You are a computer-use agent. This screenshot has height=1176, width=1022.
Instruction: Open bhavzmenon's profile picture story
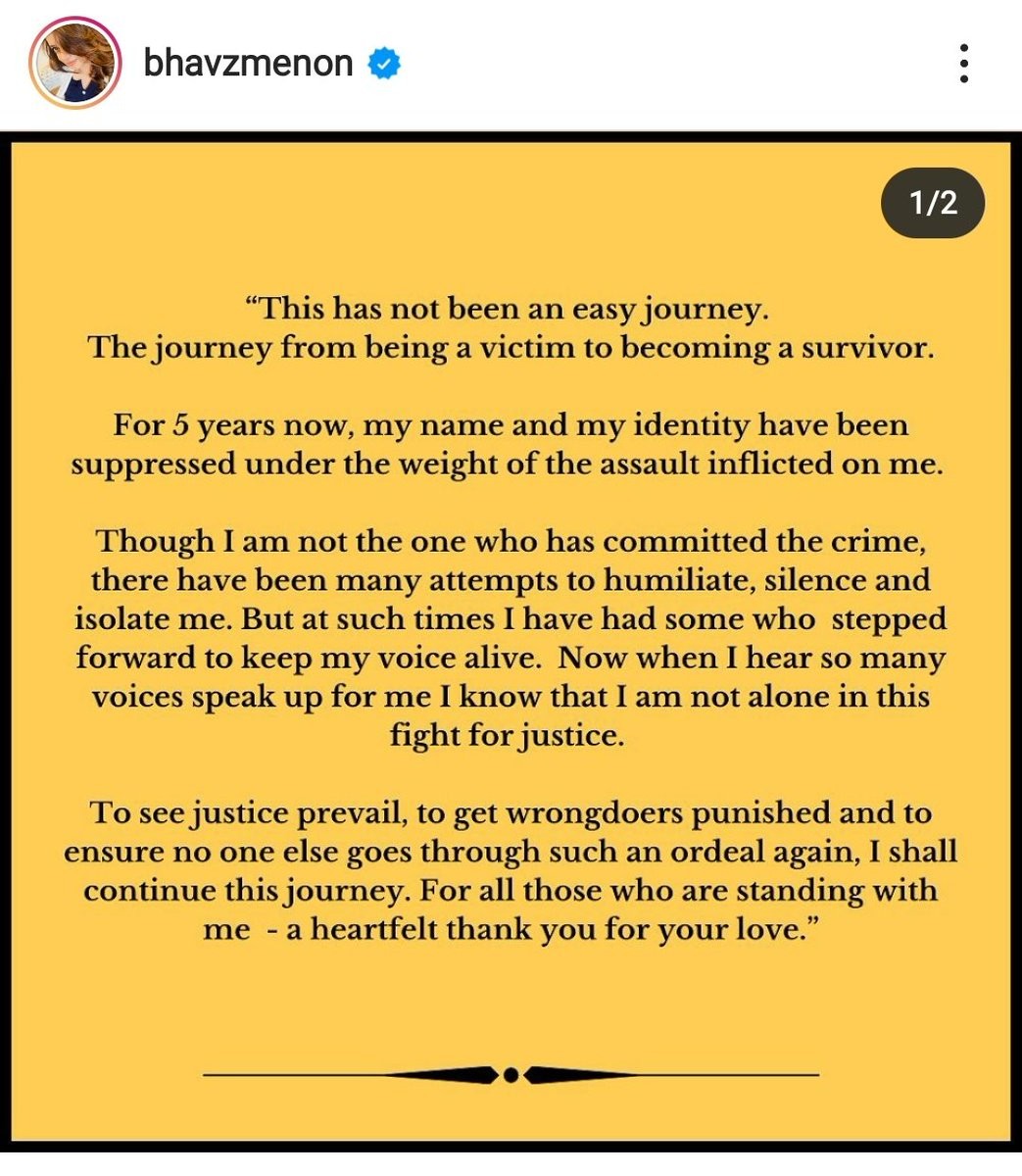(74, 64)
